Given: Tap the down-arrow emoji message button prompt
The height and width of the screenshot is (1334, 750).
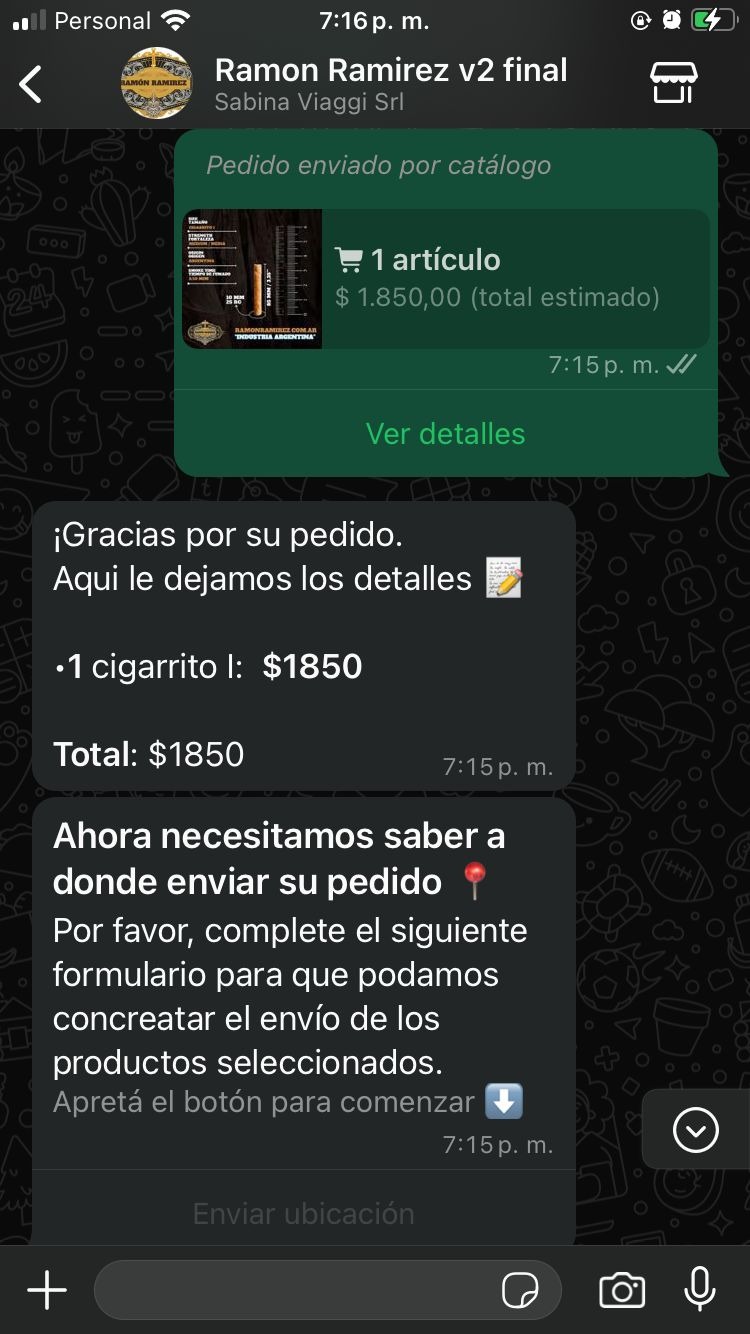Looking at the screenshot, I should pos(505,1100).
